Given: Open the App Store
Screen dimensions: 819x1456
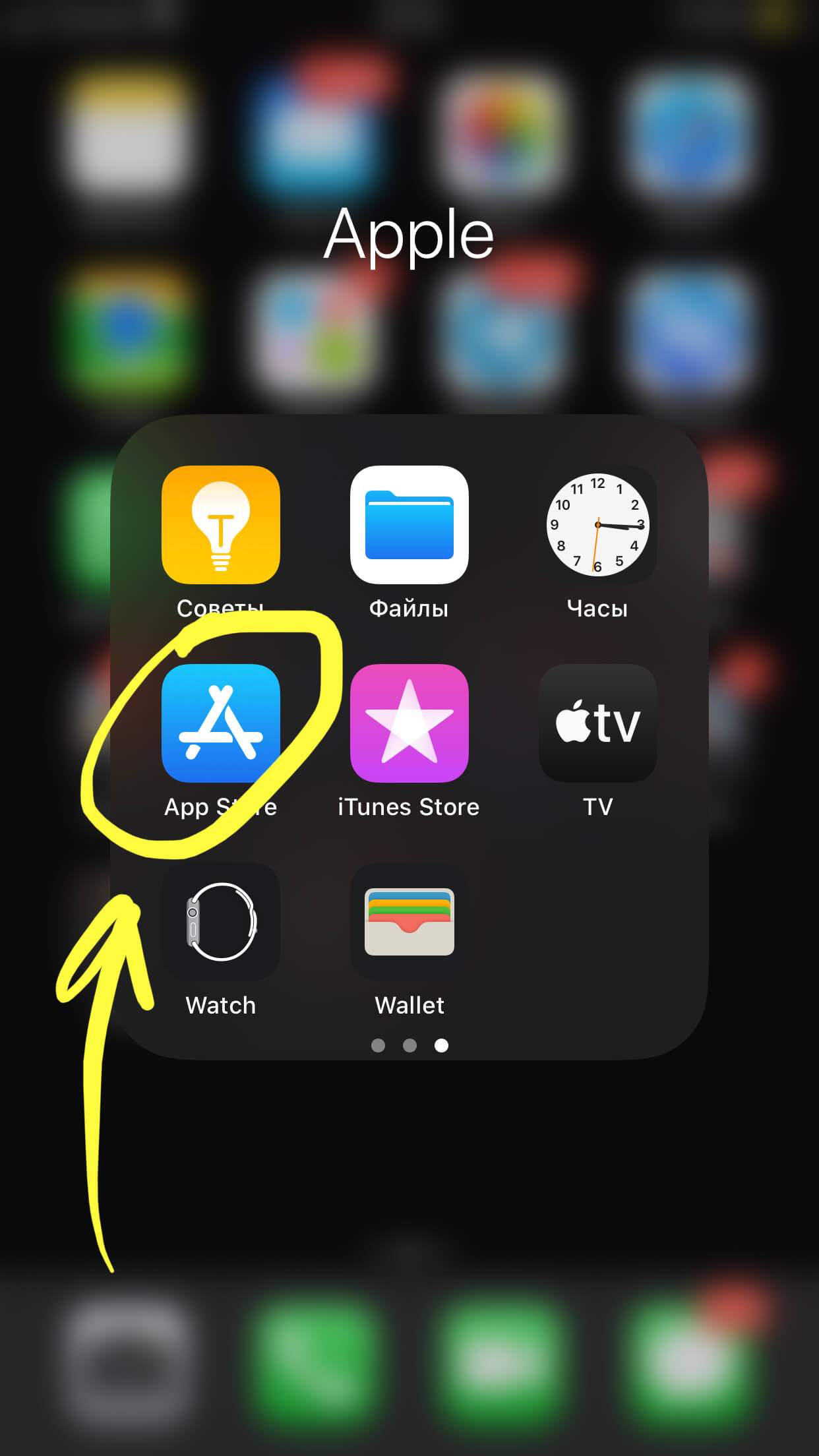Looking at the screenshot, I should point(221,723).
